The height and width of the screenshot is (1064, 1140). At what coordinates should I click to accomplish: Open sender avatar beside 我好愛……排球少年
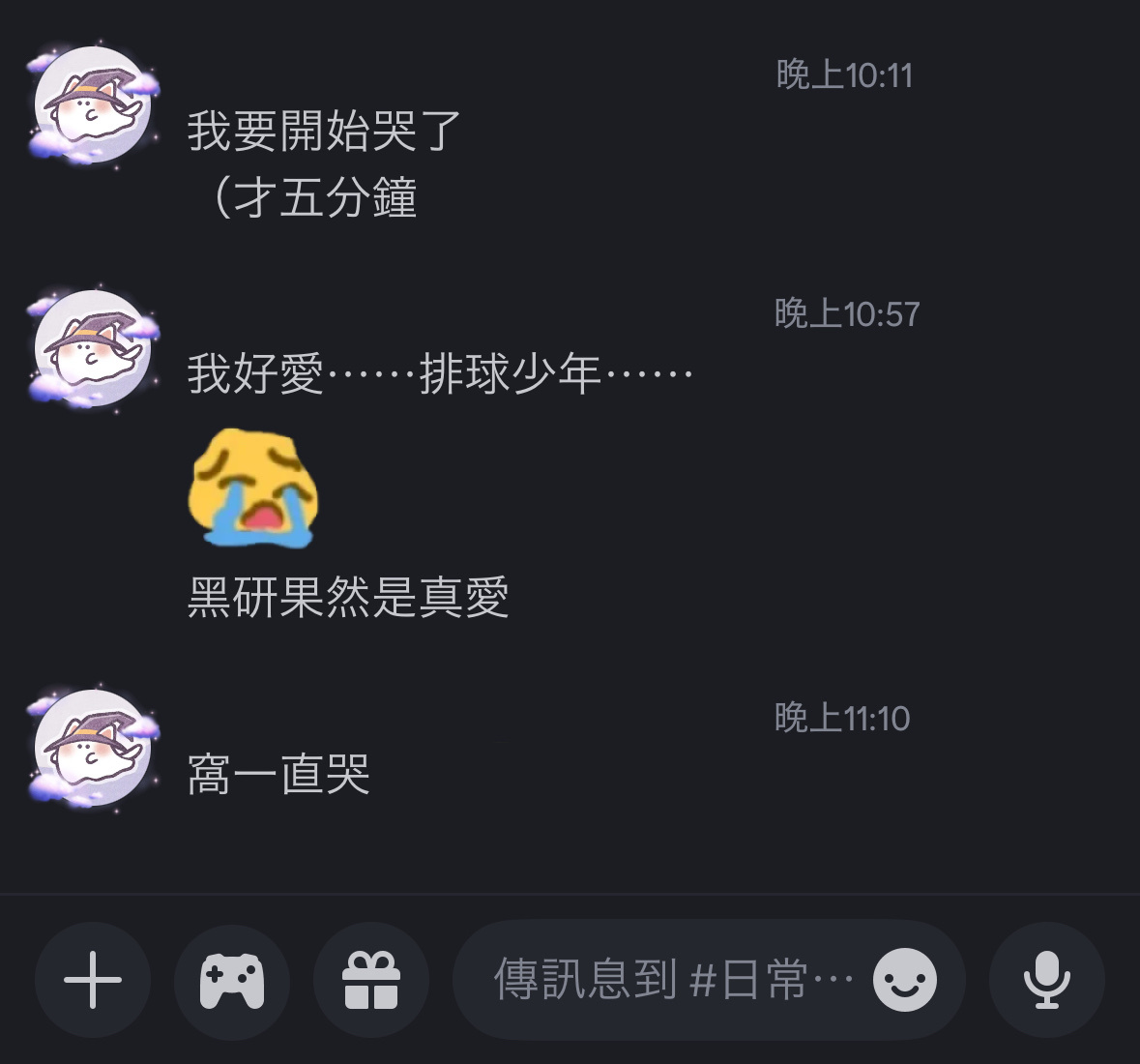click(x=93, y=348)
